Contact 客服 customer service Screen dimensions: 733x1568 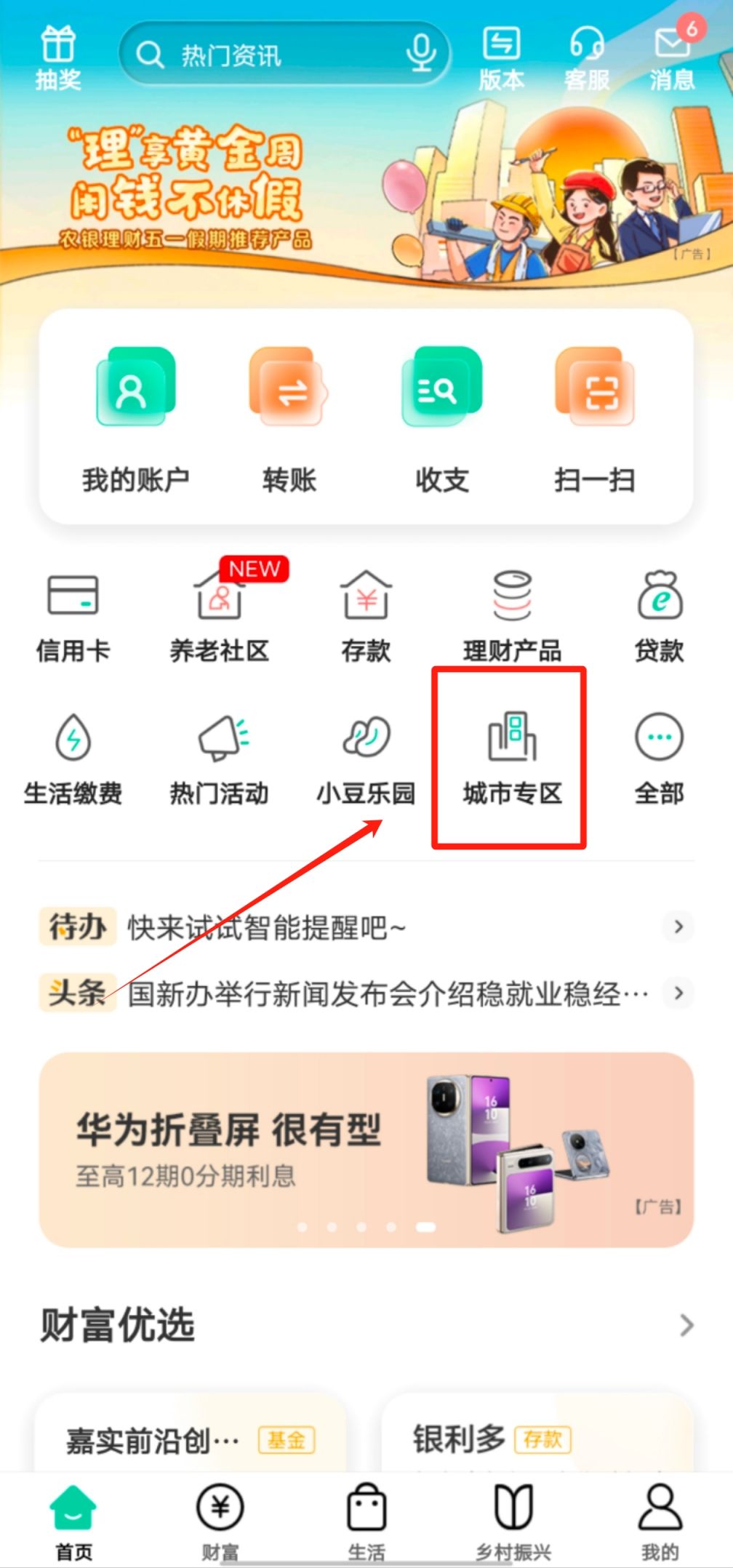587,57
